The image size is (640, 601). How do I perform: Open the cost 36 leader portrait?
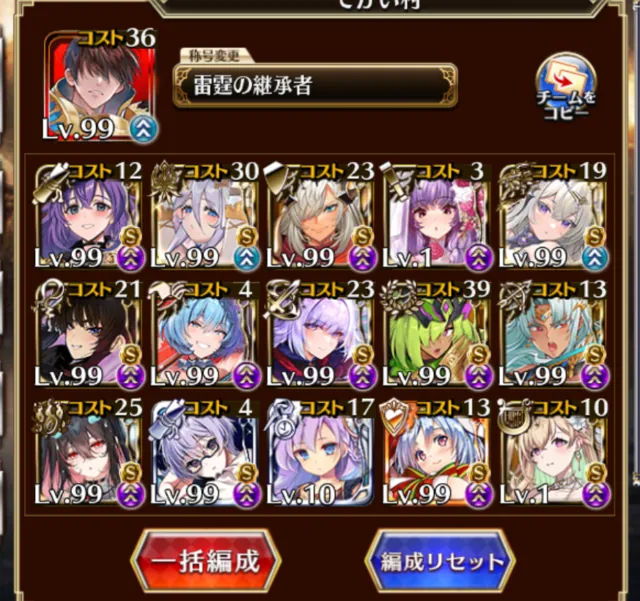[x=100, y=86]
